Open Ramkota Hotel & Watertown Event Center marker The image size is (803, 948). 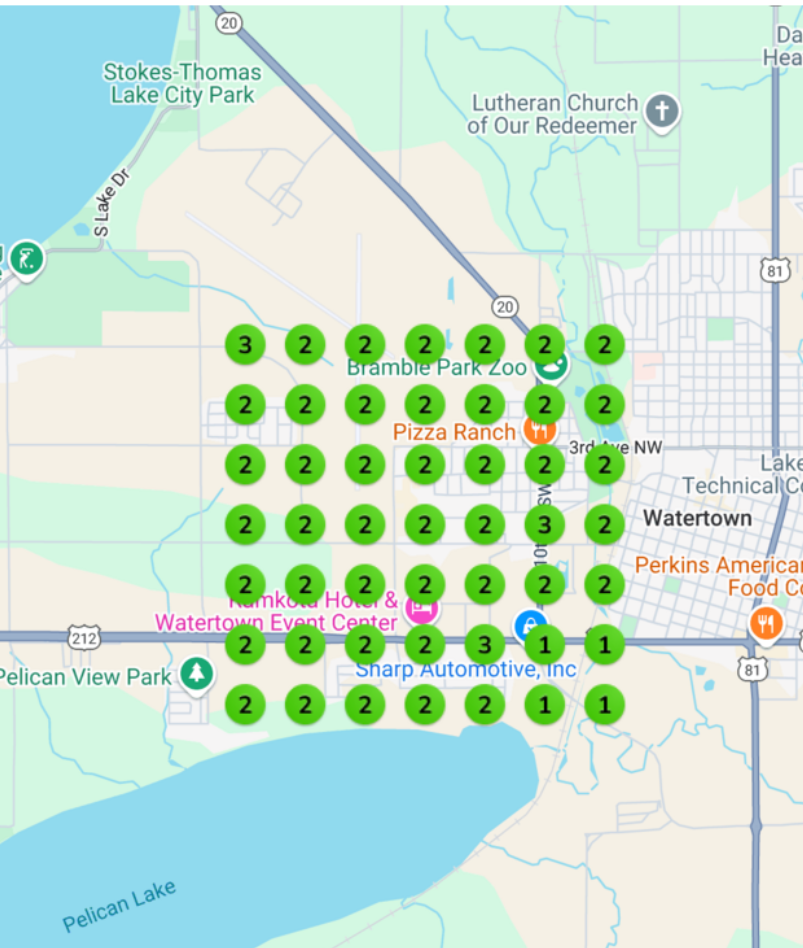pyautogui.click(x=421, y=607)
